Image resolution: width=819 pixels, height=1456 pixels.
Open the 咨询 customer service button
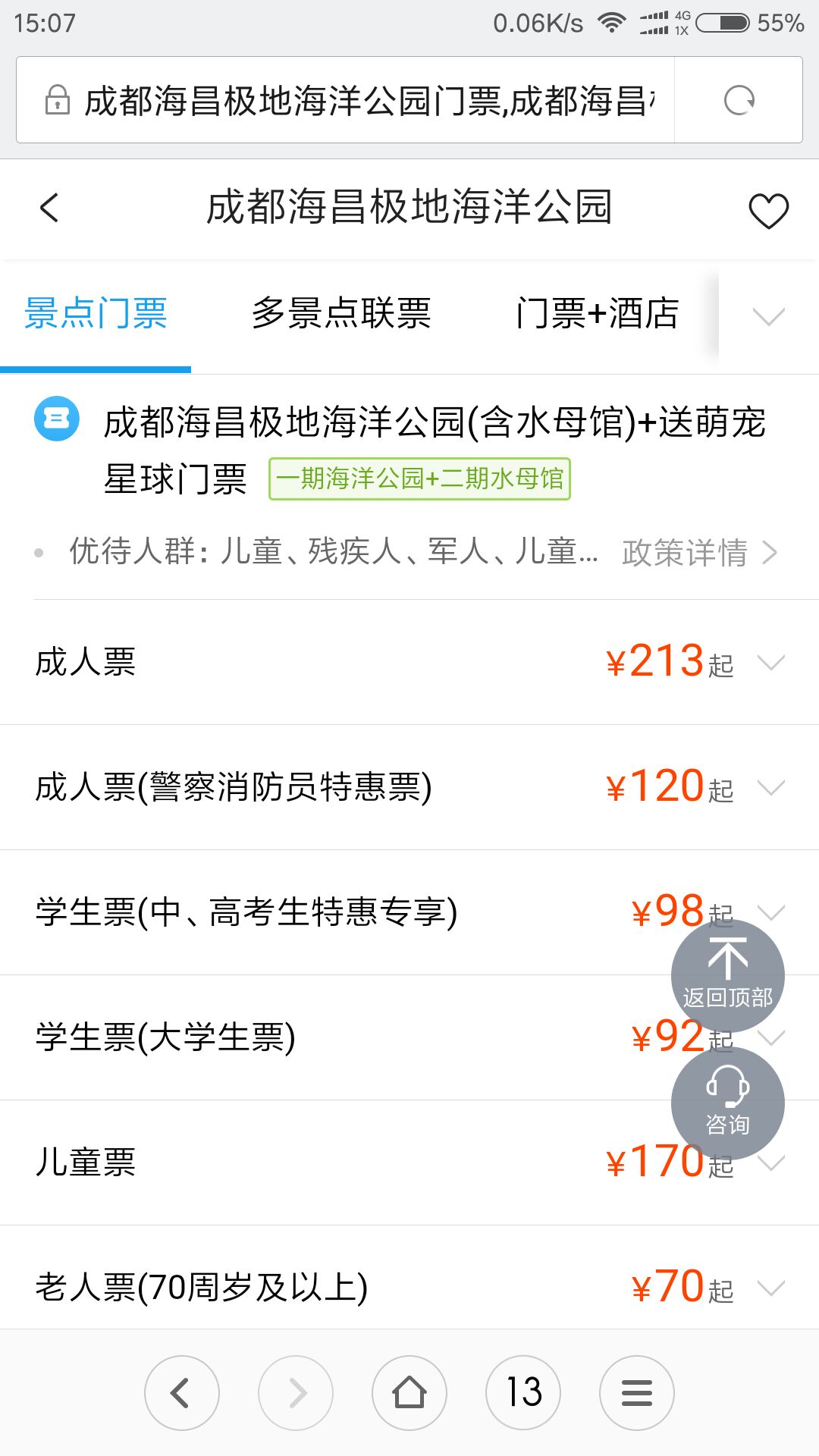[728, 1103]
